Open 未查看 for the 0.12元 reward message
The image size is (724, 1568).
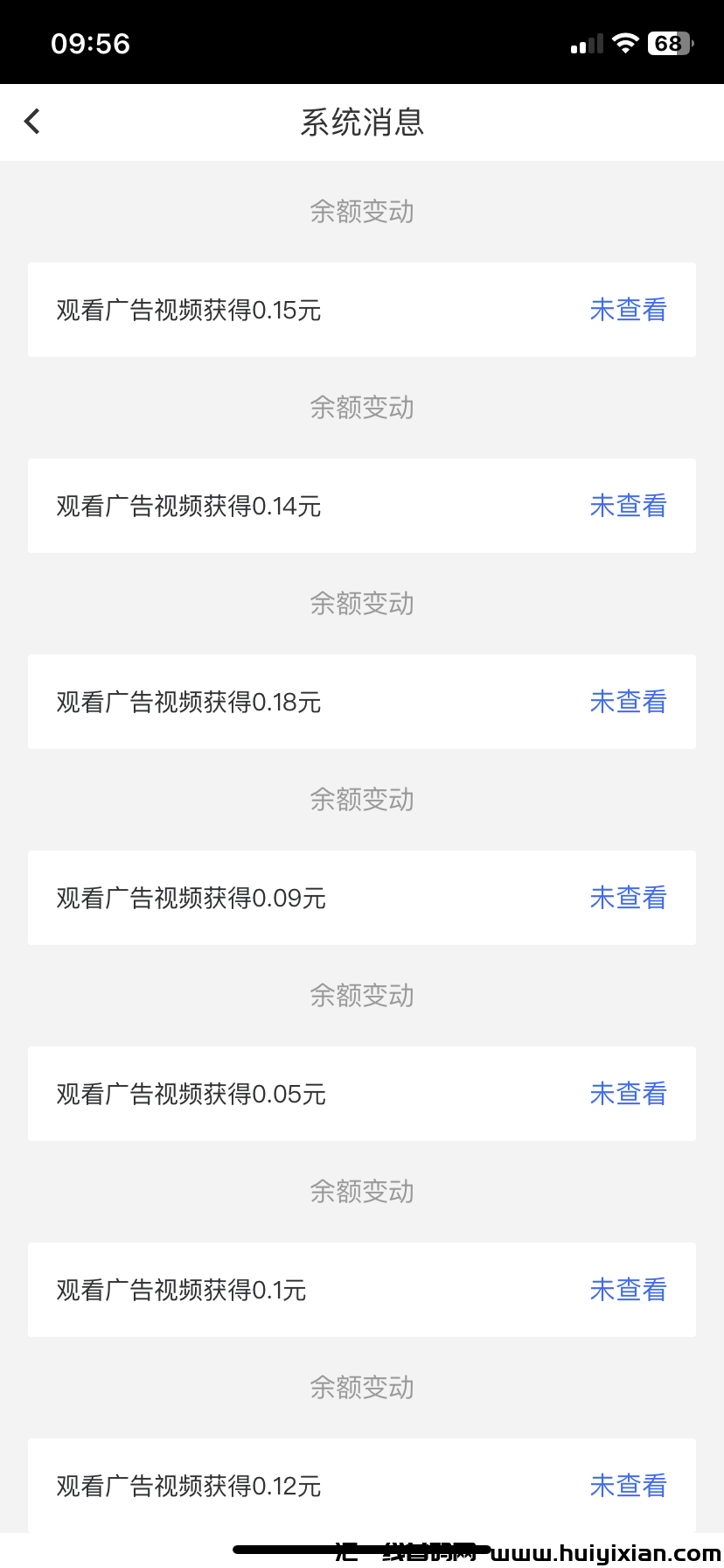628,1485
